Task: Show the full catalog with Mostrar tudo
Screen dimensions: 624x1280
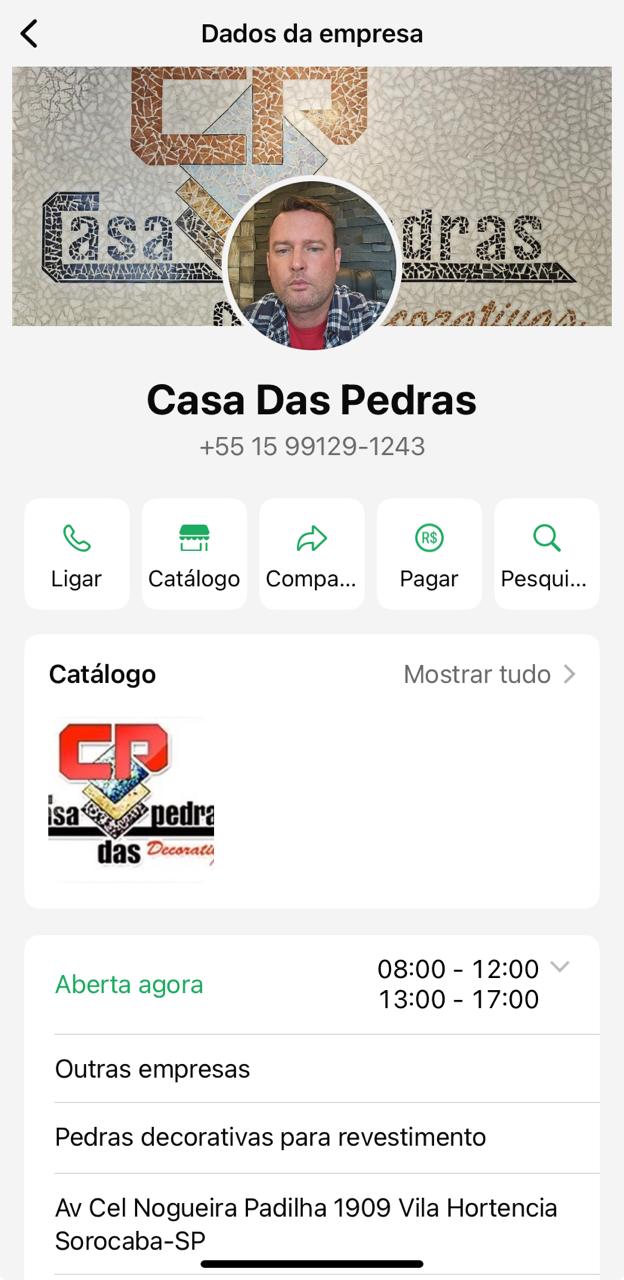Action: pos(489,675)
